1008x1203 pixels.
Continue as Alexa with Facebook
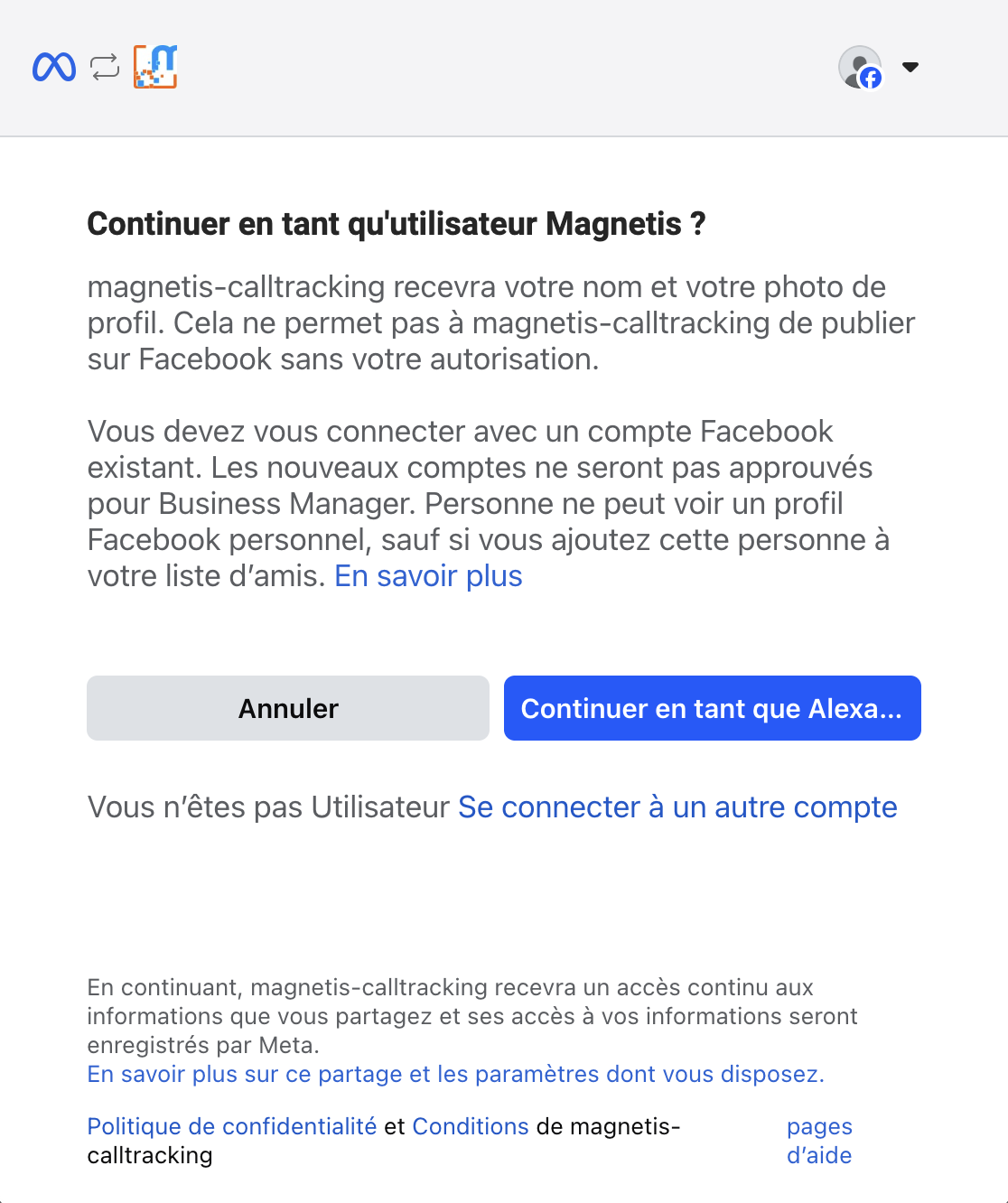(712, 708)
